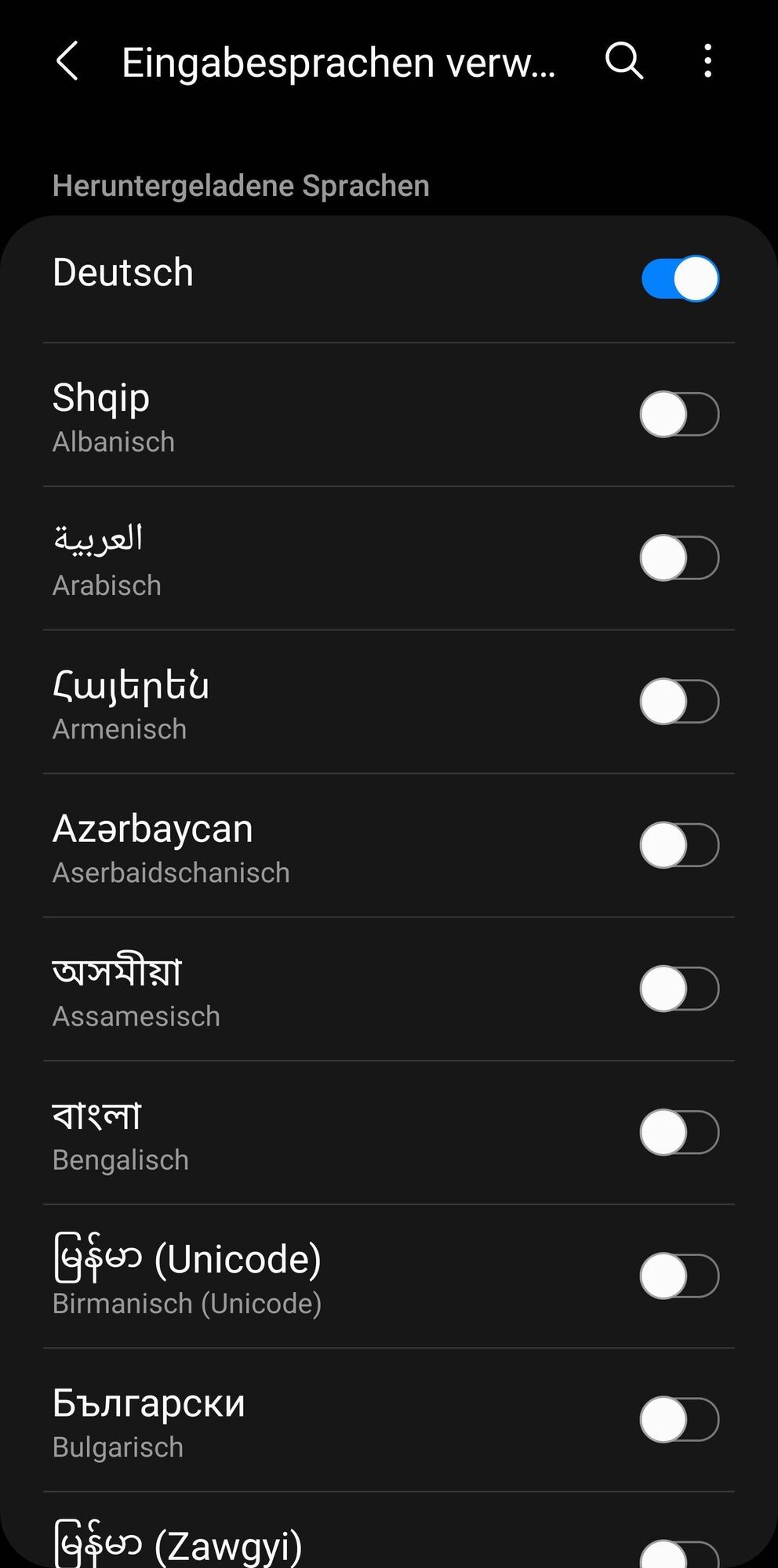
Task: Disable the Deutsch language toggle
Action: pyautogui.click(x=679, y=278)
